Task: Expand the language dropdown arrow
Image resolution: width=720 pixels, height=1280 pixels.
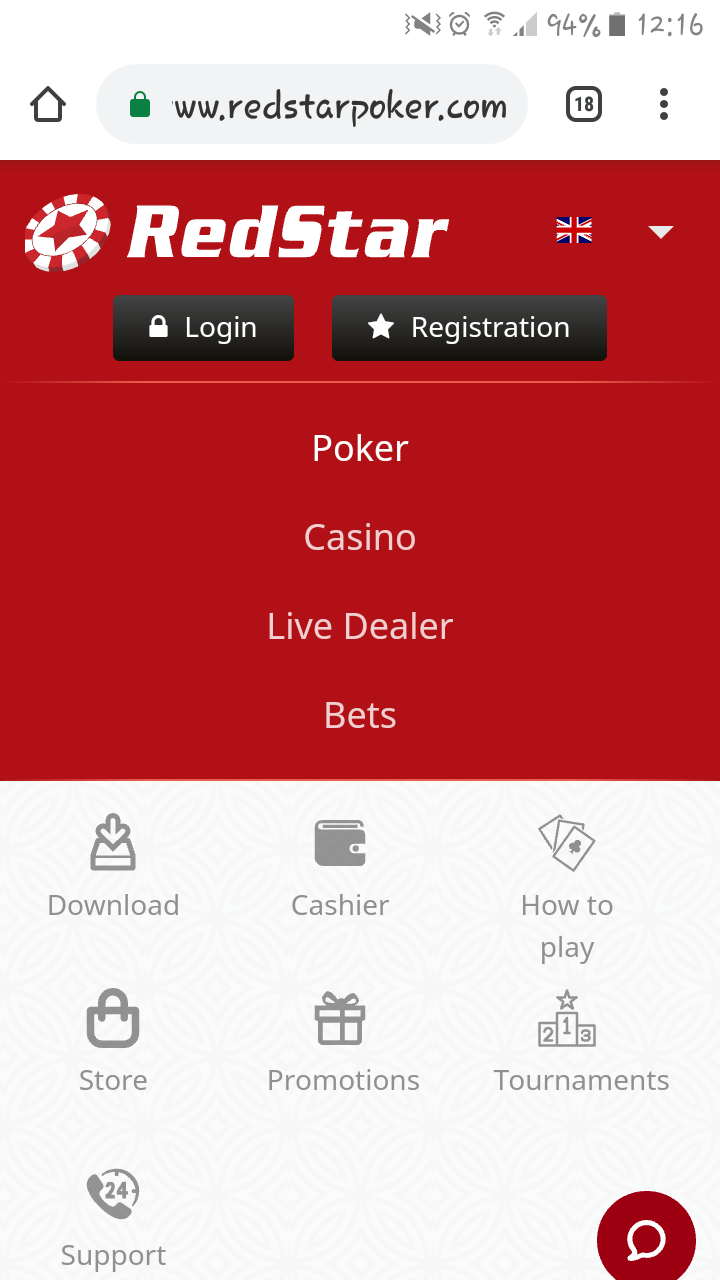Action: click(x=661, y=232)
